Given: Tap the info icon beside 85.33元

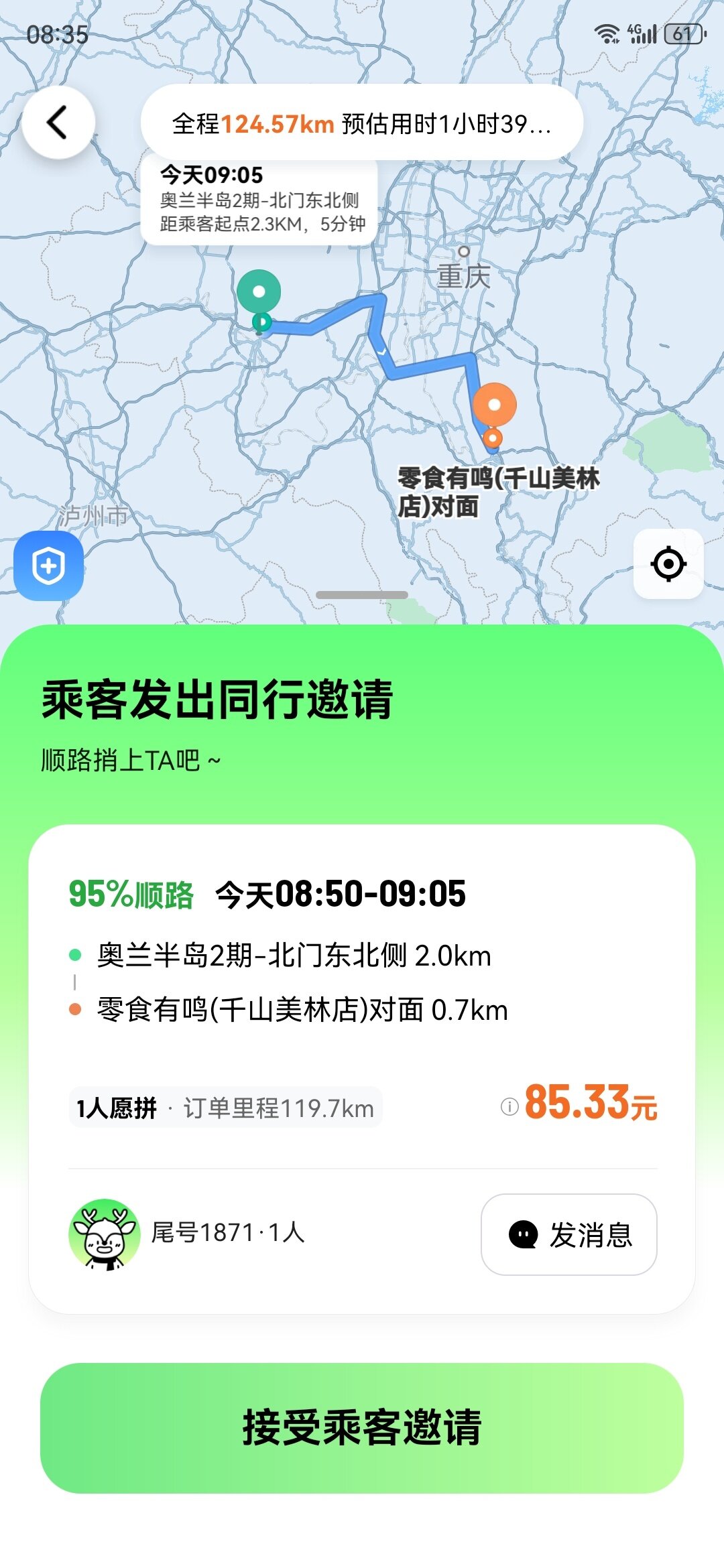Looking at the screenshot, I should [x=509, y=1106].
